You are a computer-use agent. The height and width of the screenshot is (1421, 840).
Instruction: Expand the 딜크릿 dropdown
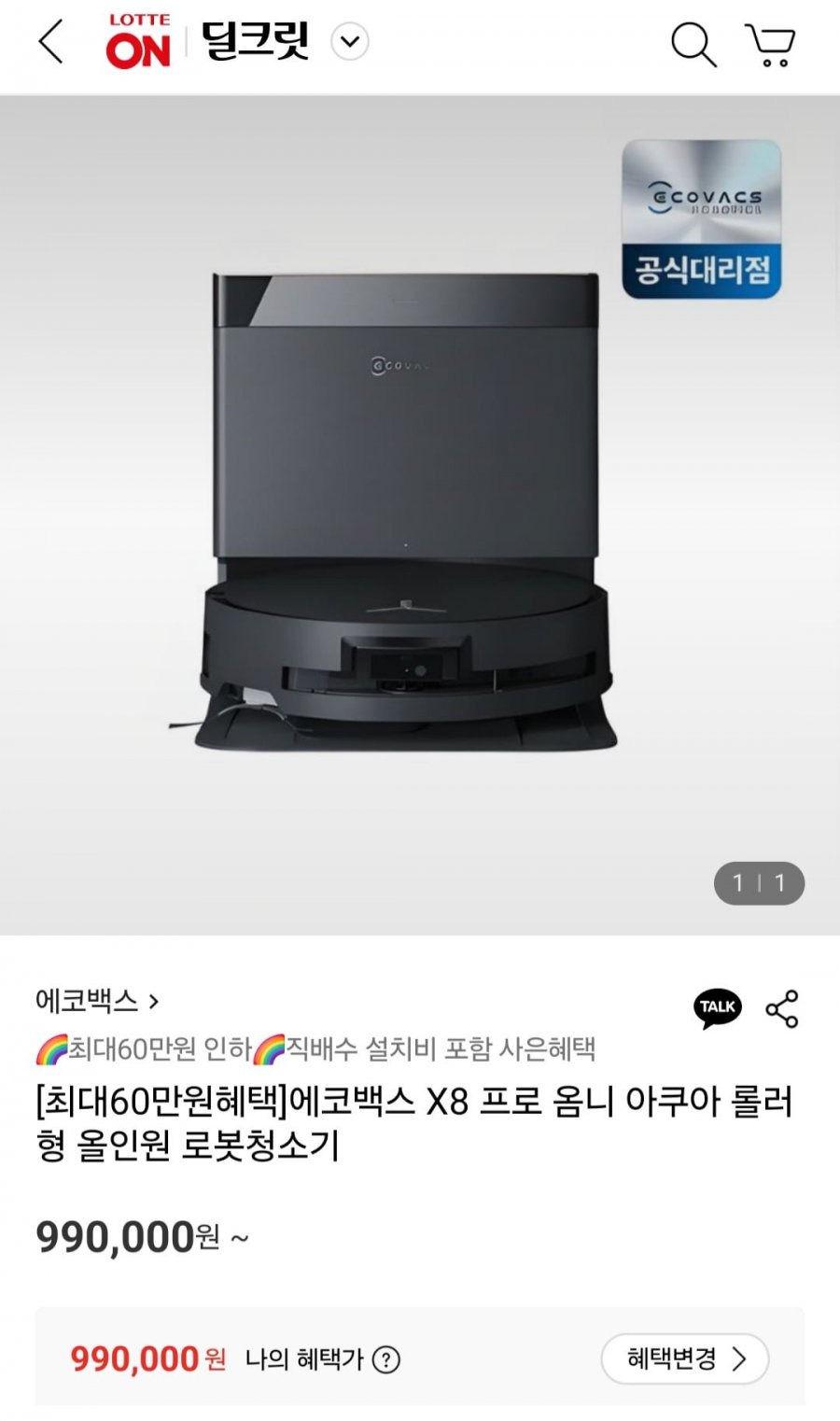[x=350, y=42]
